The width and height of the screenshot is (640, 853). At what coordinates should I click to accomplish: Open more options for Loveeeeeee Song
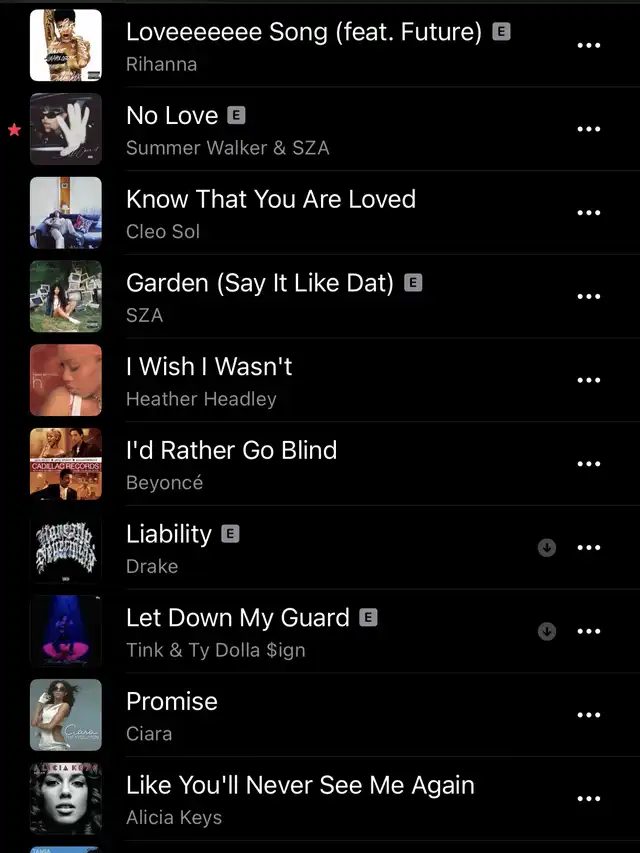tap(589, 45)
